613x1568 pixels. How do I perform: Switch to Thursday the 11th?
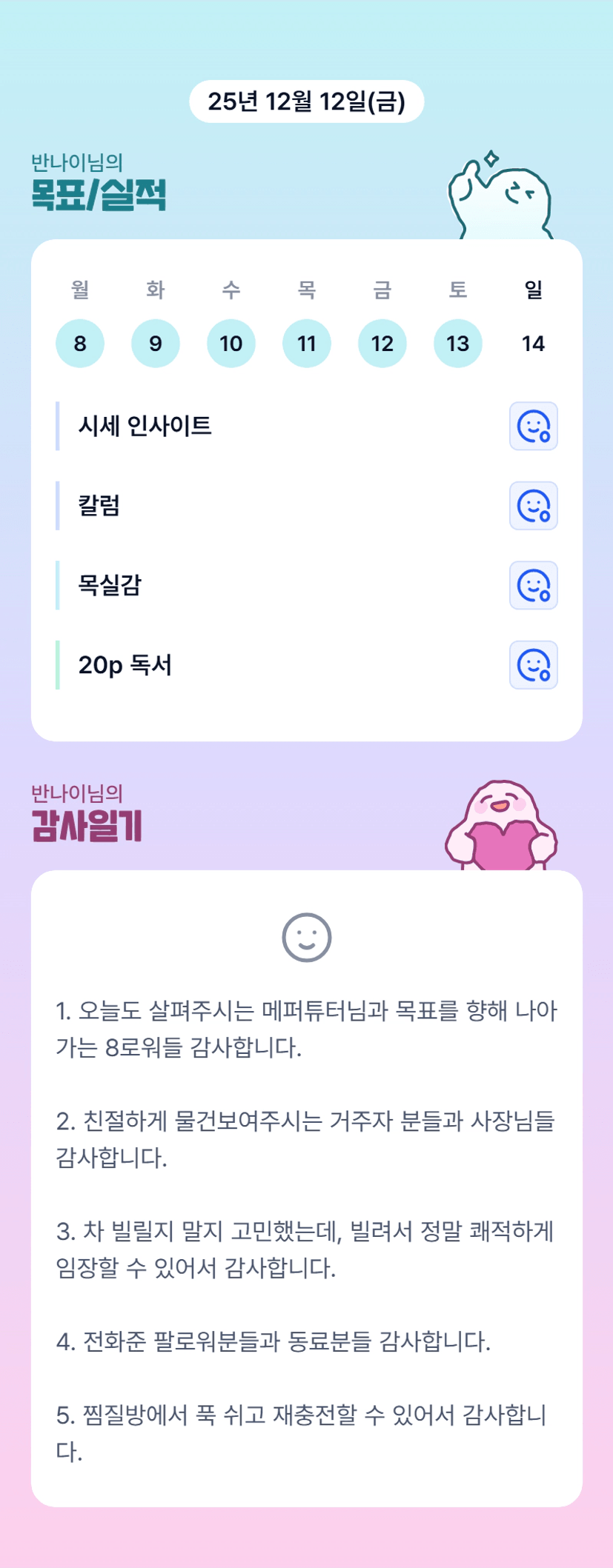pos(307,344)
